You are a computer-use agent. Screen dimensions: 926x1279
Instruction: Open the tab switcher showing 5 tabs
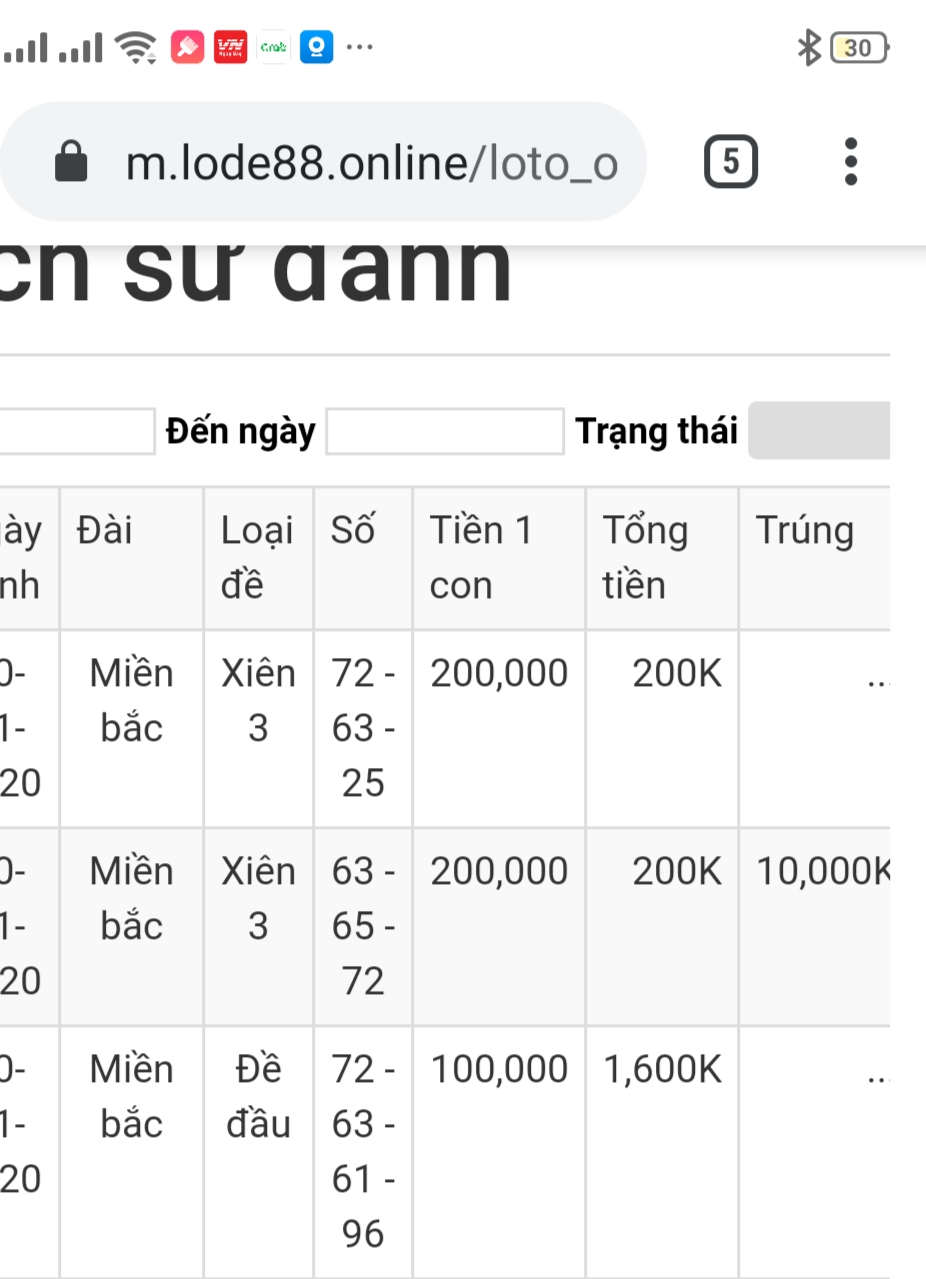[x=731, y=161]
